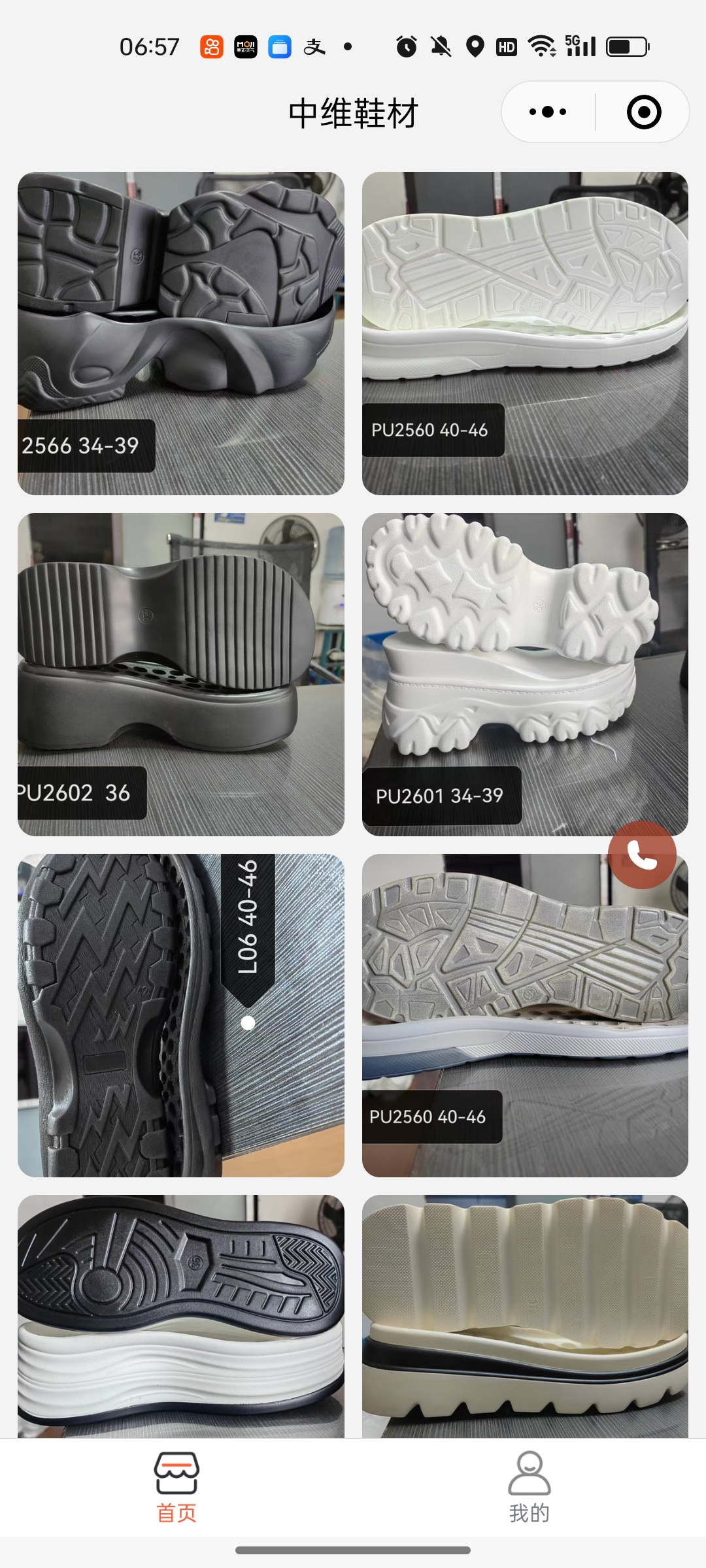Open the cream ridged platform sole tile
Screen dimensions: 706x1568
[x=525, y=1316]
